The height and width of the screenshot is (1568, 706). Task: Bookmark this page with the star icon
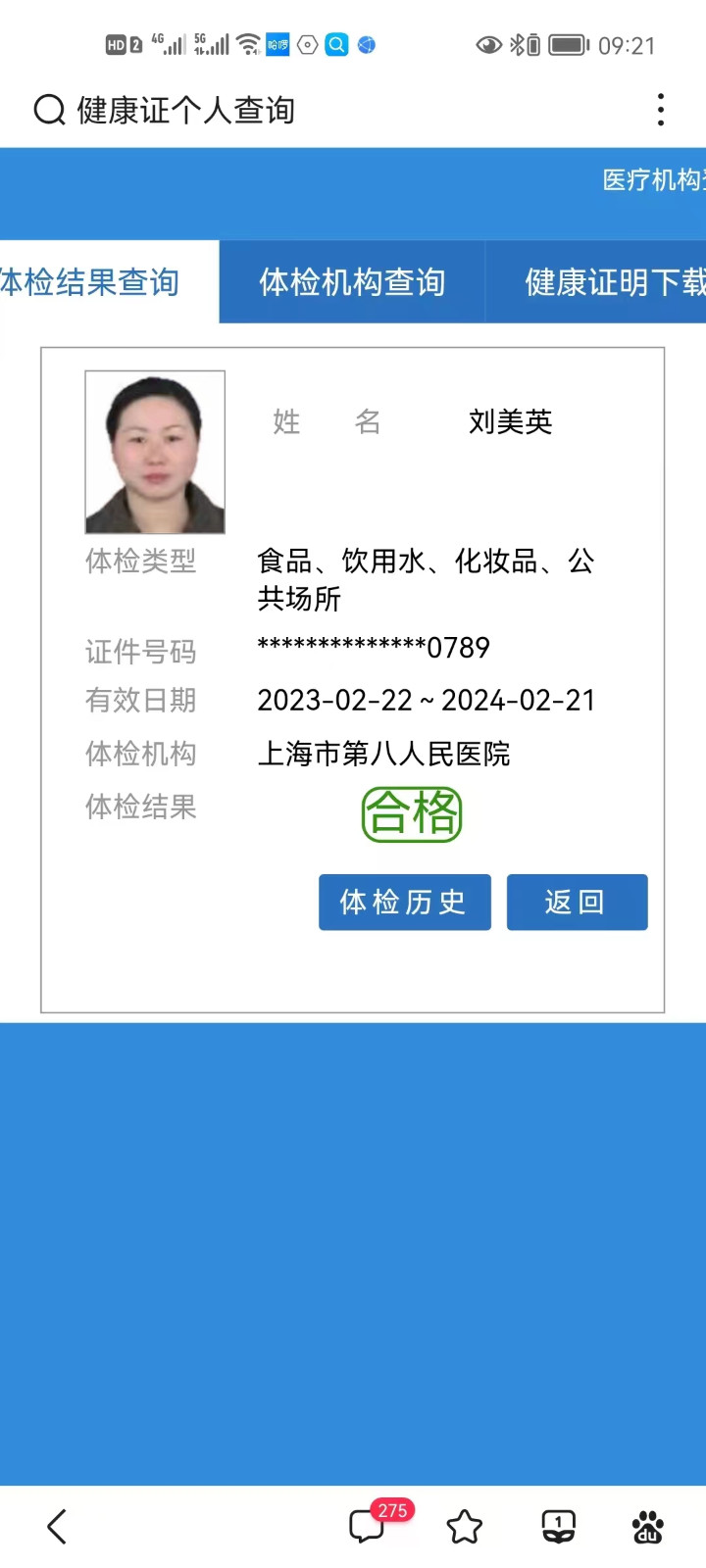pos(465,1526)
